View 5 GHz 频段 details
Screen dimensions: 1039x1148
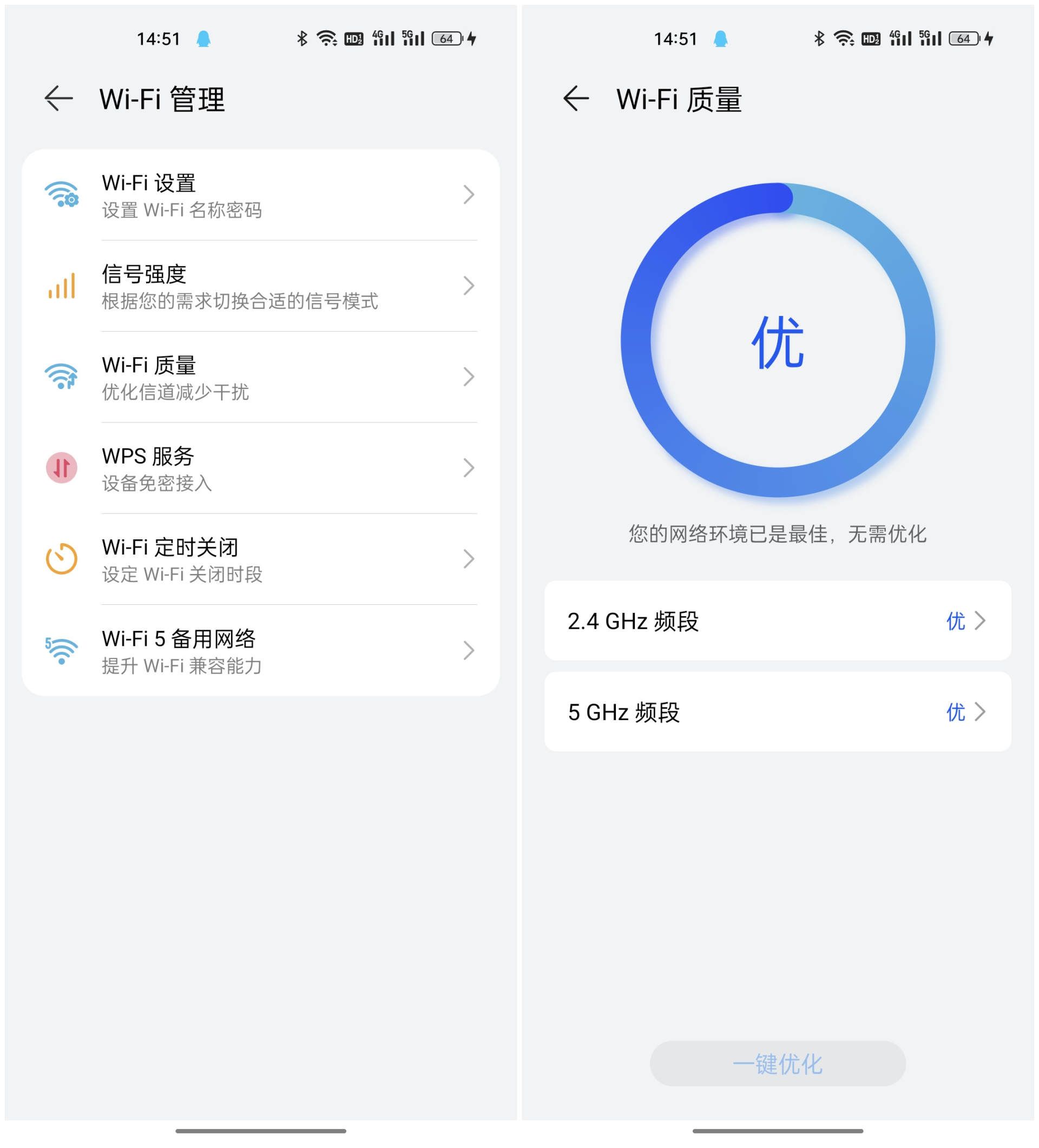(778, 712)
